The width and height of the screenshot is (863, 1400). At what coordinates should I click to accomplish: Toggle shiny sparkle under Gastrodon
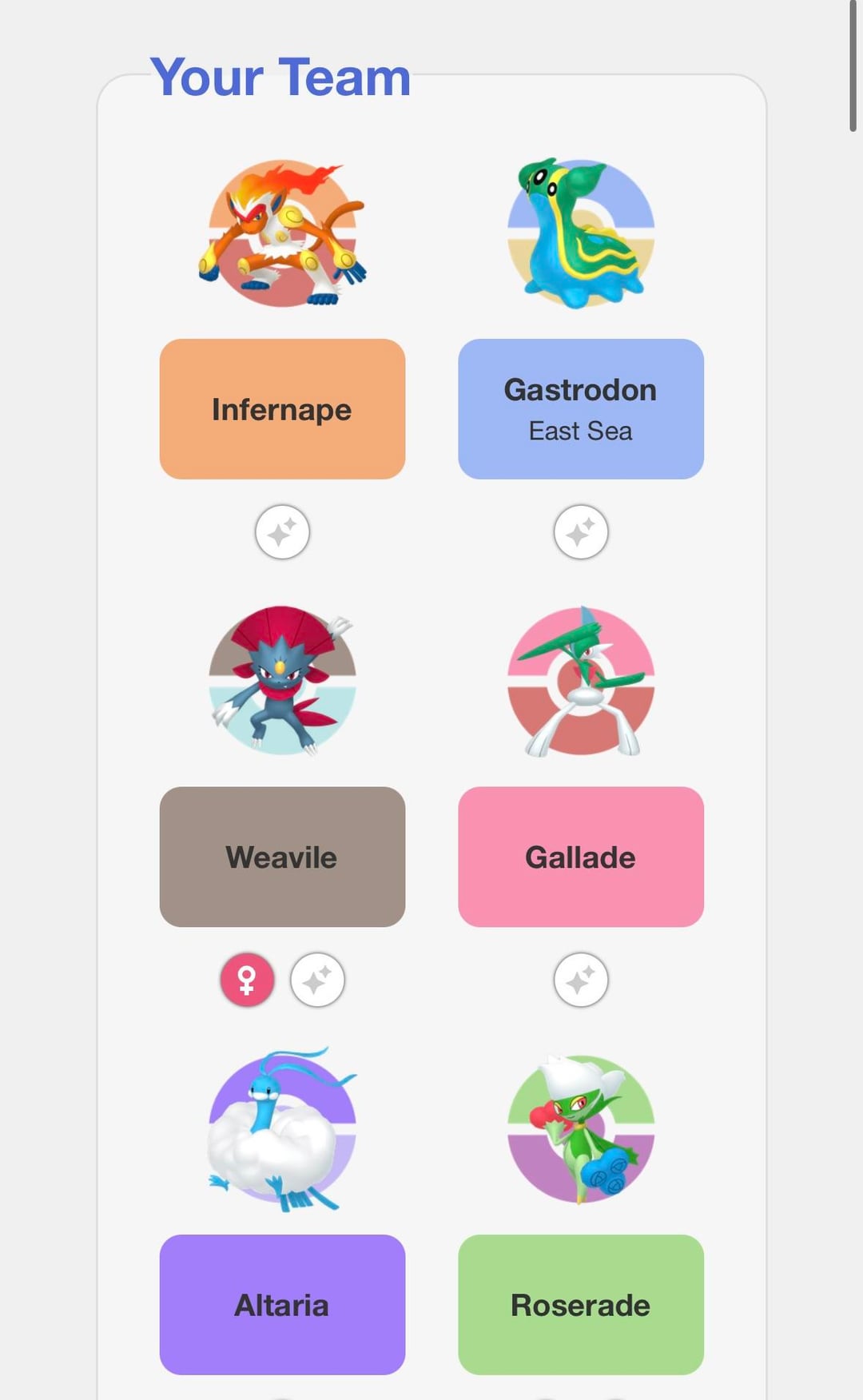[581, 532]
